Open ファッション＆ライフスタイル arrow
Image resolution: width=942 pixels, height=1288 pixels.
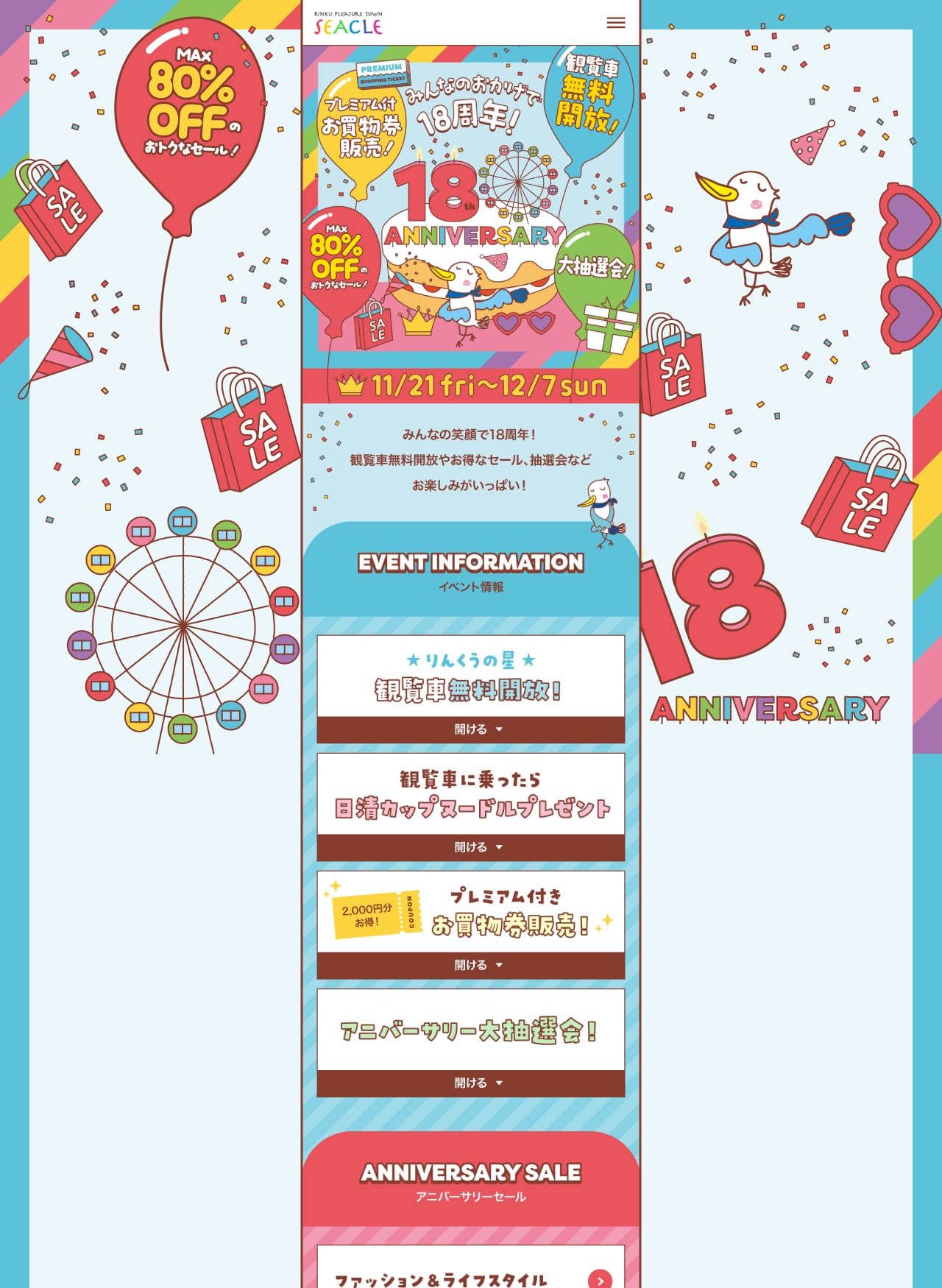[x=600, y=1279]
